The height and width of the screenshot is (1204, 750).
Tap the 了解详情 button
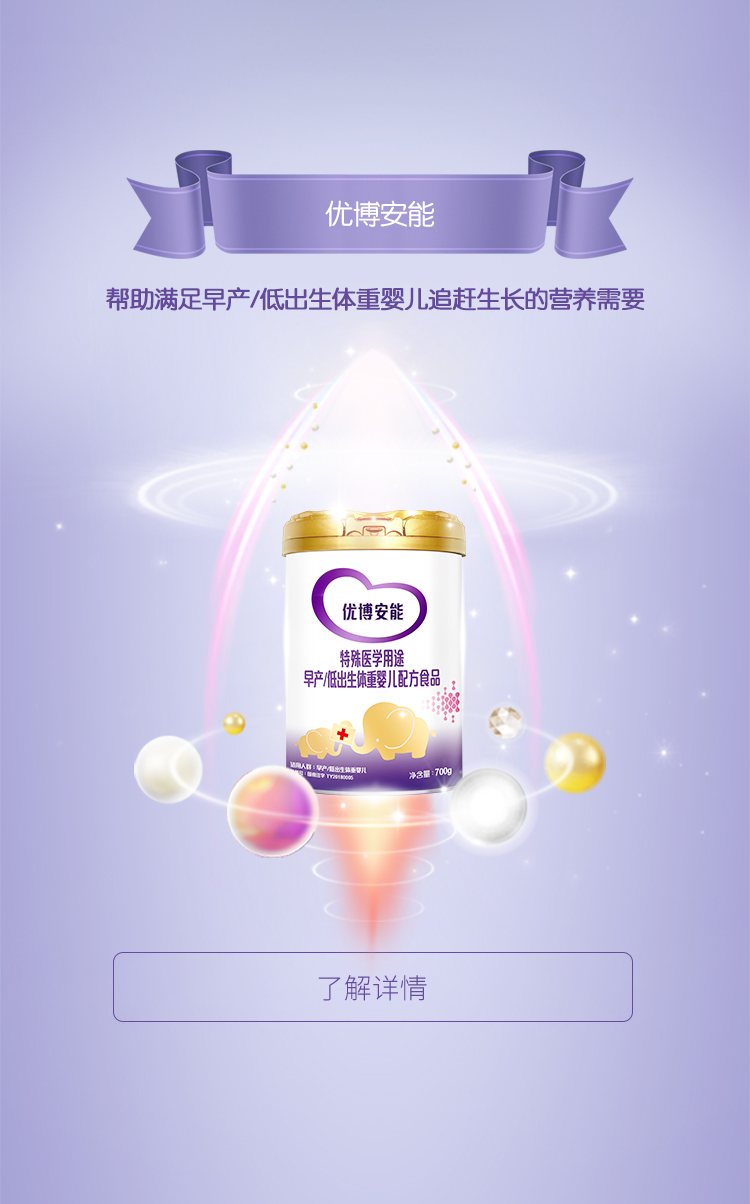(373, 987)
